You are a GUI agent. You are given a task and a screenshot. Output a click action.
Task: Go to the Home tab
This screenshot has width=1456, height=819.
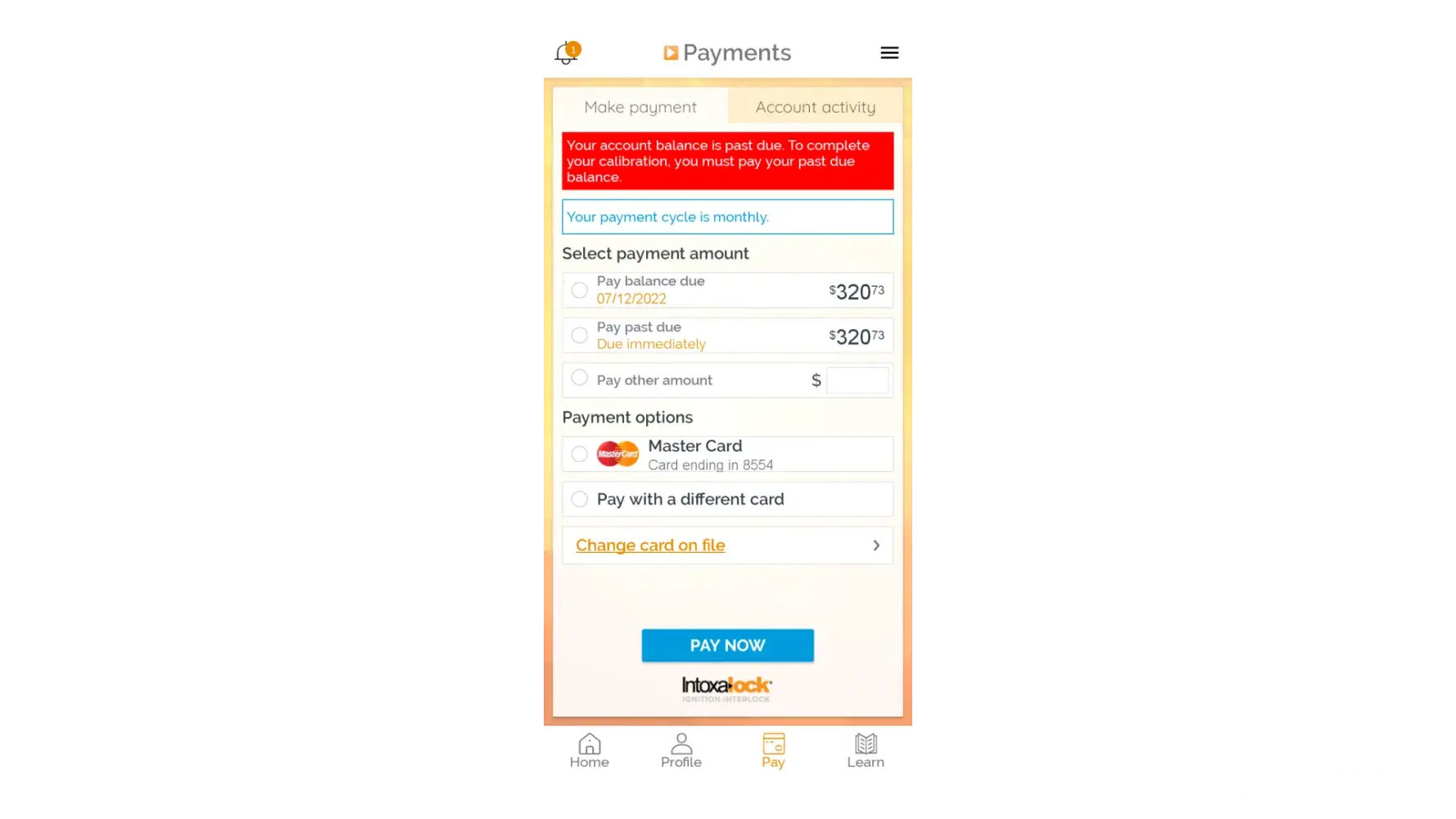pyautogui.click(x=590, y=750)
